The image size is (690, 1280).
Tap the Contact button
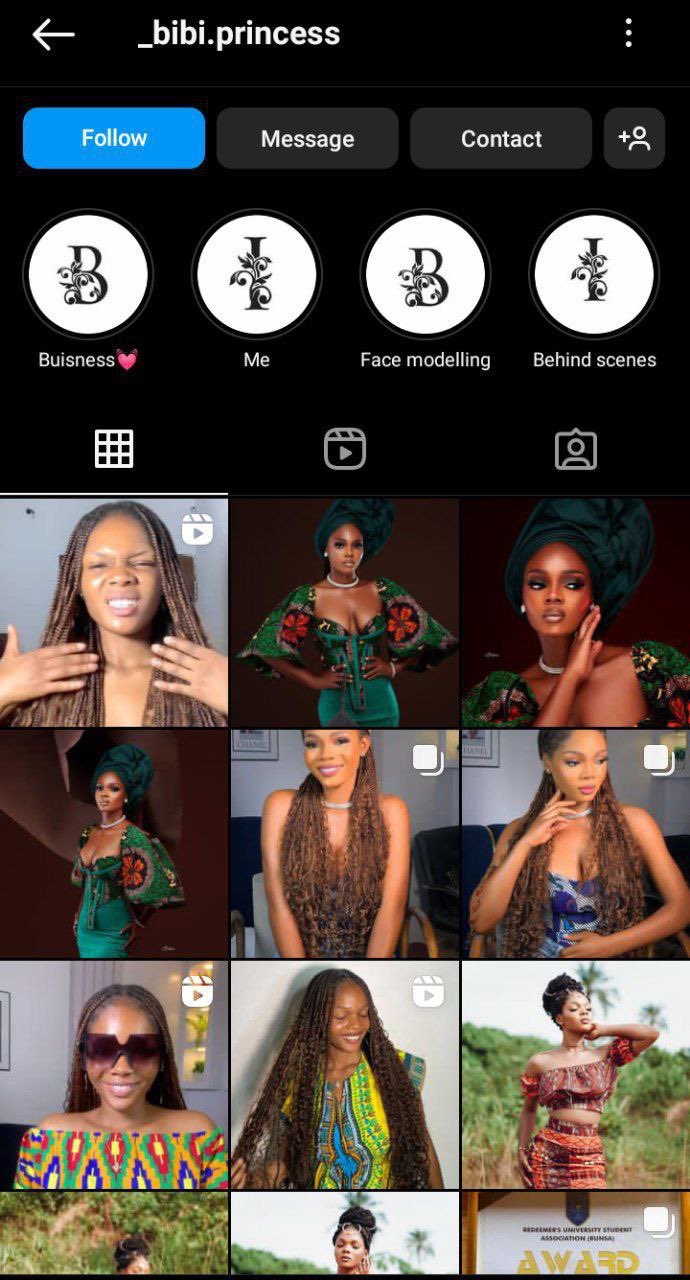[501, 139]
